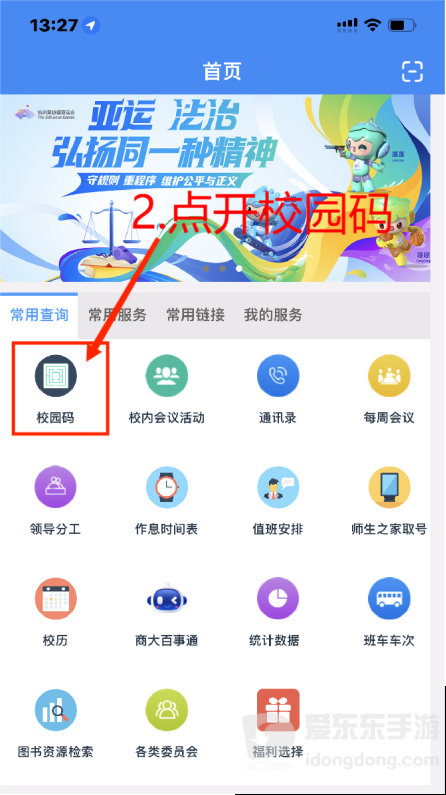Launch the 商大百事通 assistant
Screen dimensions: 446x795
pyautogui.click(x=167, y=612)
